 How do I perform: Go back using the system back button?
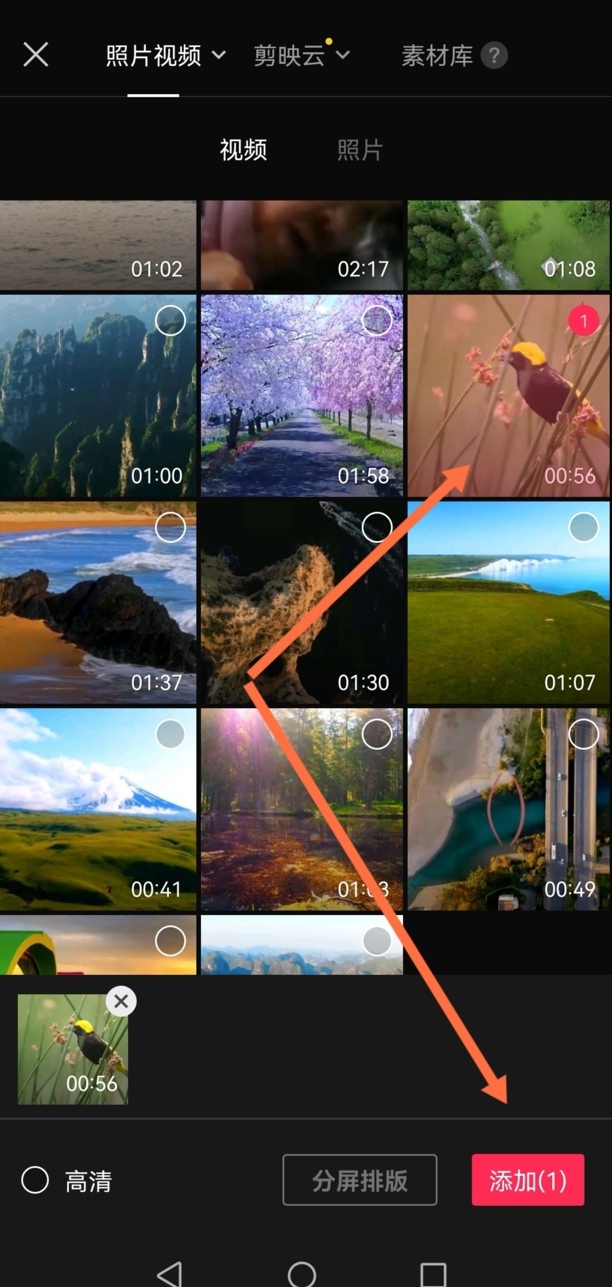170,1272
